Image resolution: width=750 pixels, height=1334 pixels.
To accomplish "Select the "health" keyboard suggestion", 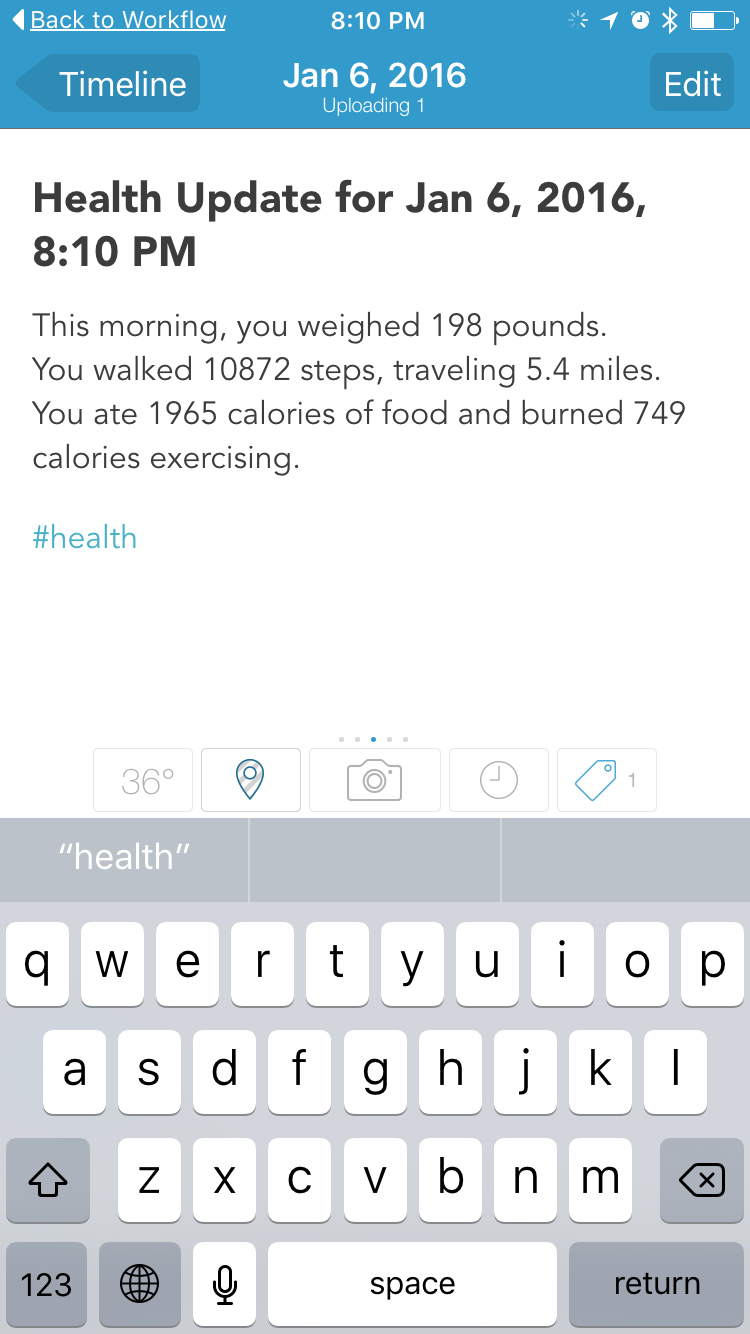I will [124, 858].
